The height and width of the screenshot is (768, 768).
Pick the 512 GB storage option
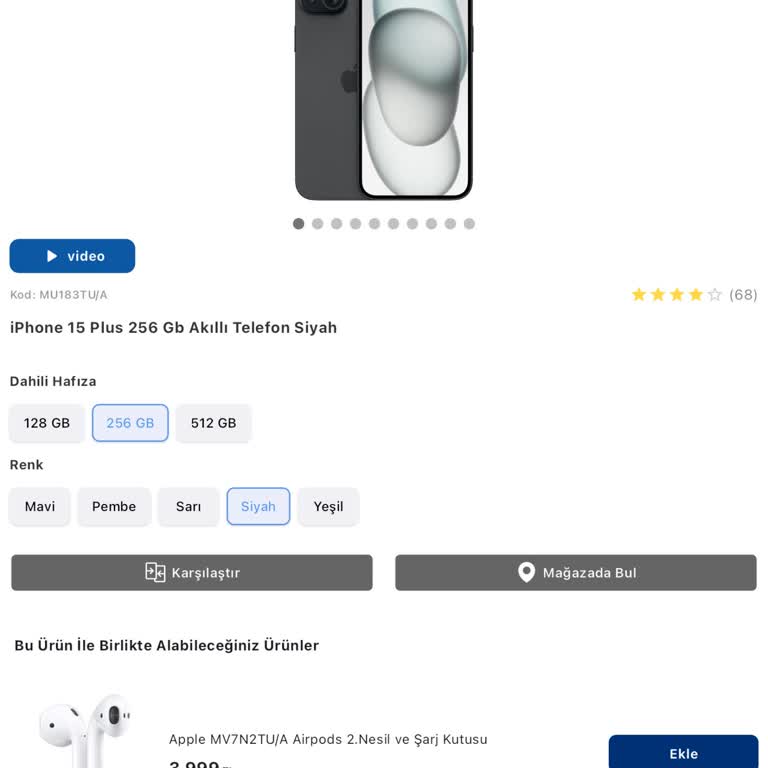pos(213,423)
